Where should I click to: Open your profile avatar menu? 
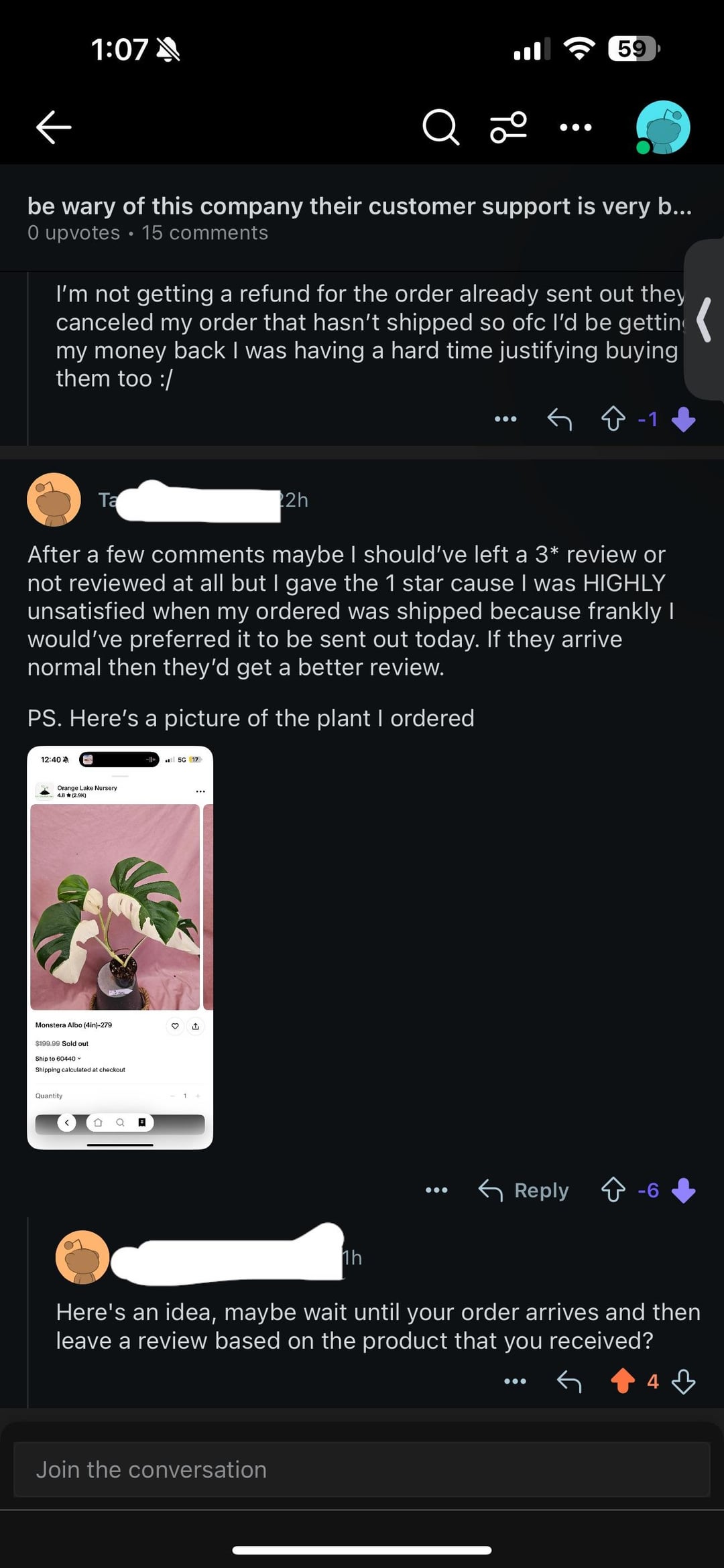(662, 127)
